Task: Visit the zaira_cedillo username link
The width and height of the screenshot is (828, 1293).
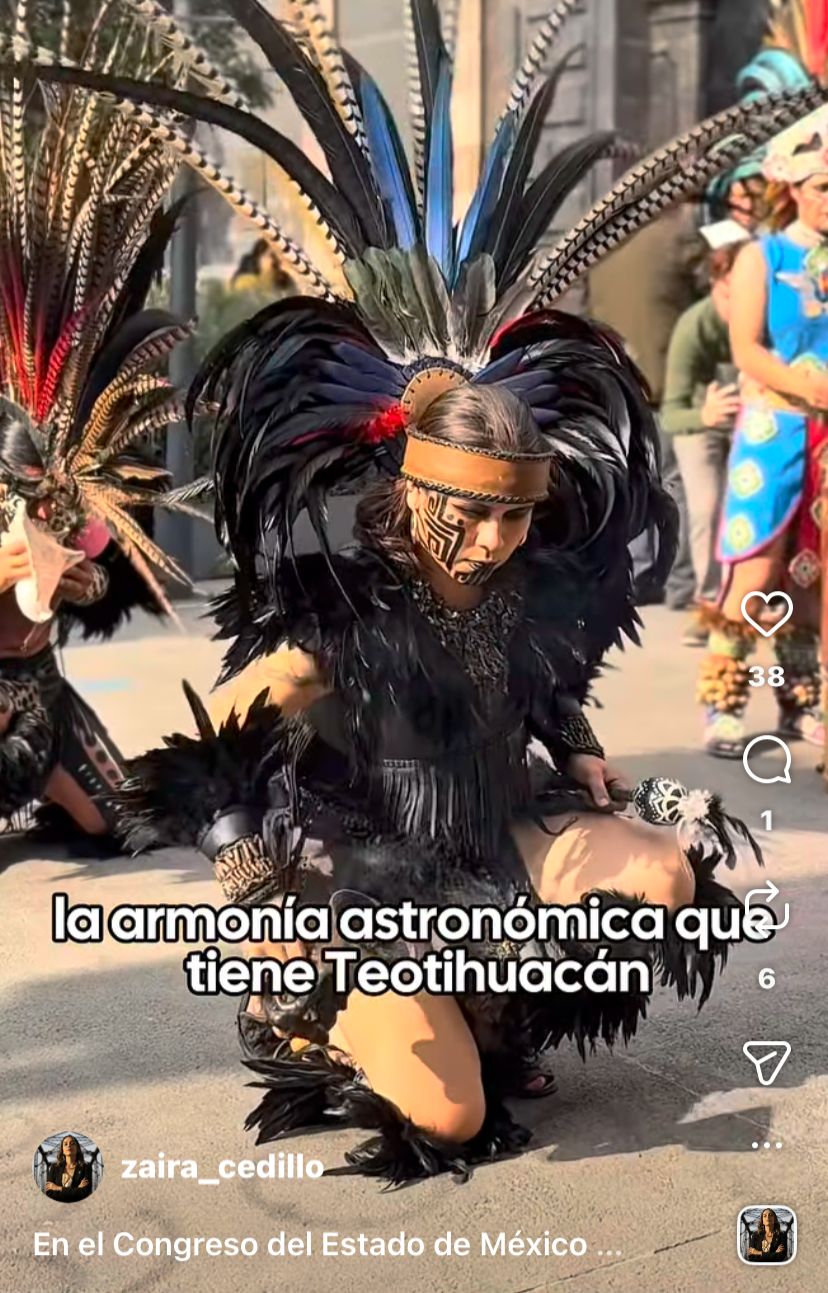Action: pos(222,1167)
